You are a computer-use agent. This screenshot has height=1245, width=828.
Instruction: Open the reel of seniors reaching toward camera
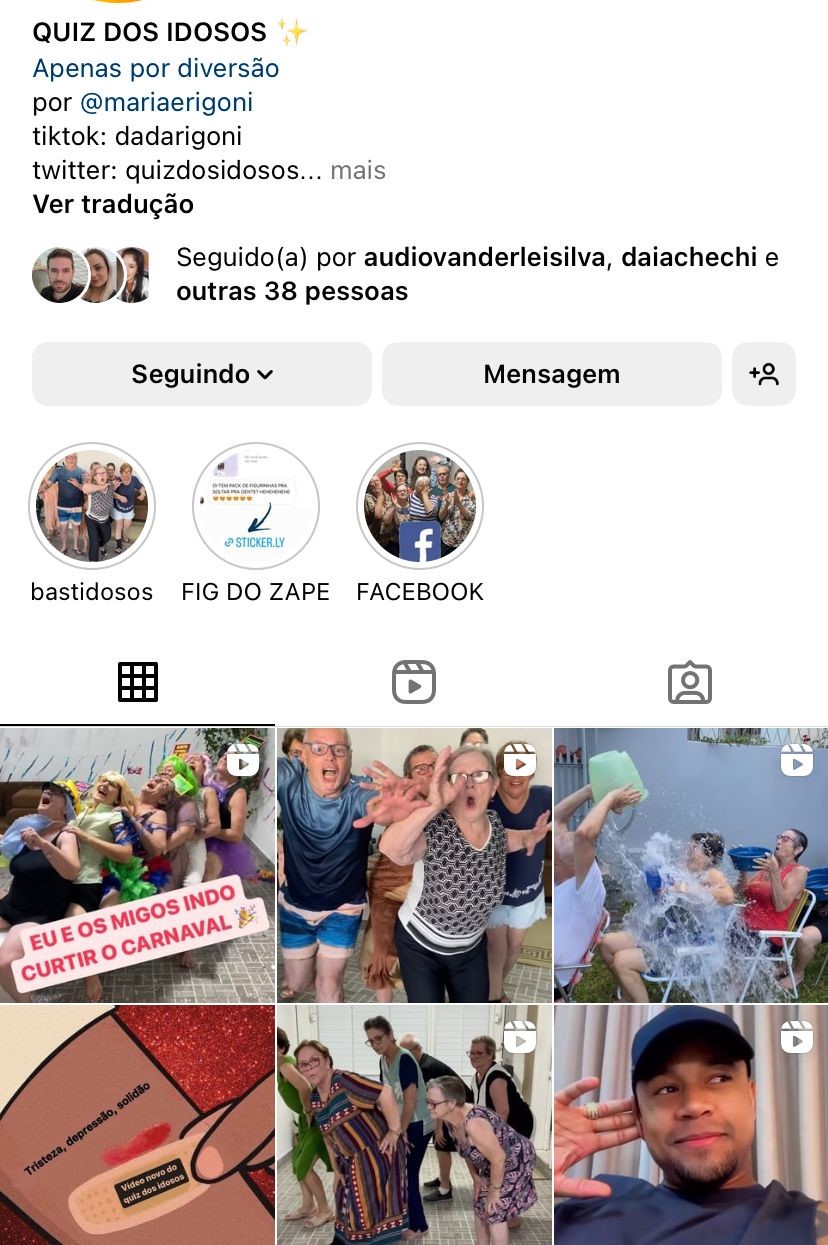[x=414, y=865]
